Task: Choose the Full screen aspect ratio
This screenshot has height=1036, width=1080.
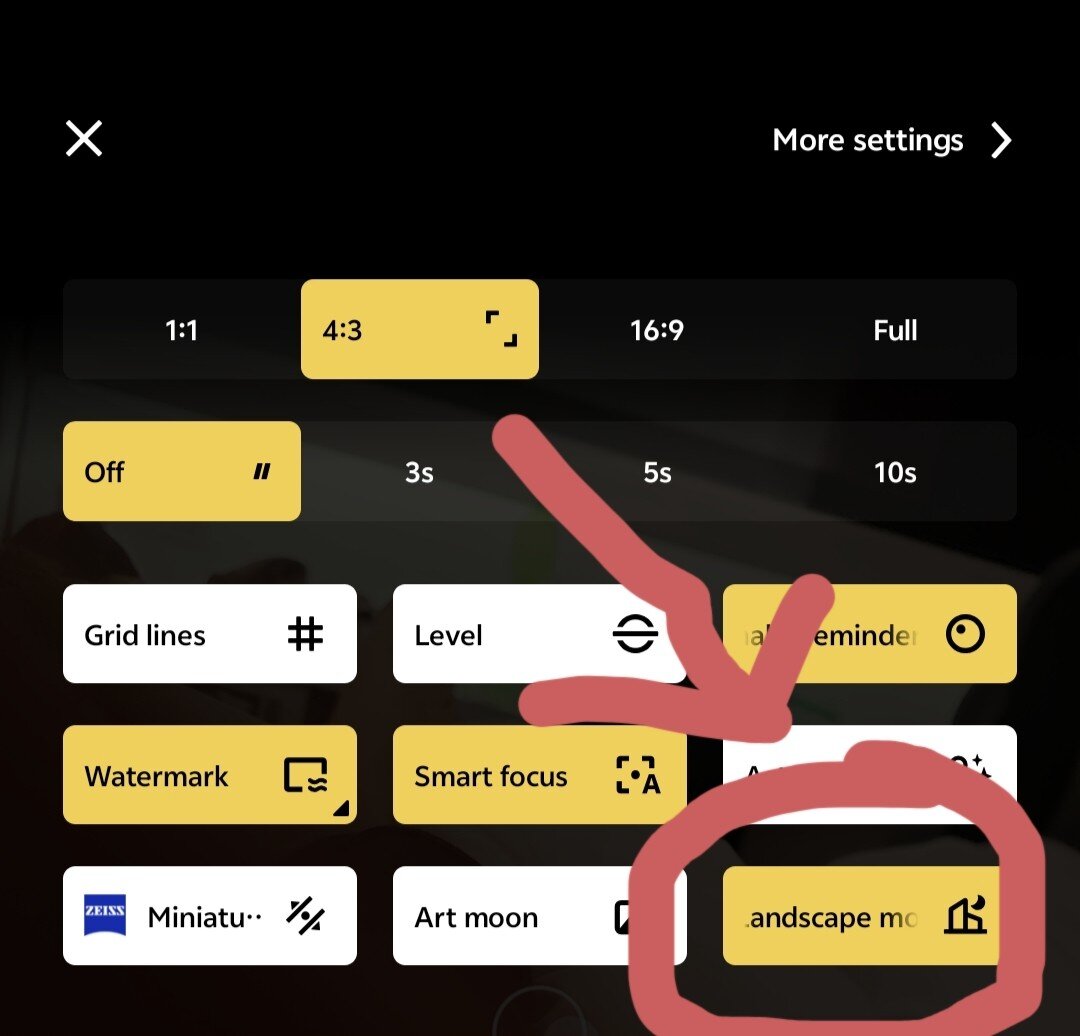Action: [895, 330]
